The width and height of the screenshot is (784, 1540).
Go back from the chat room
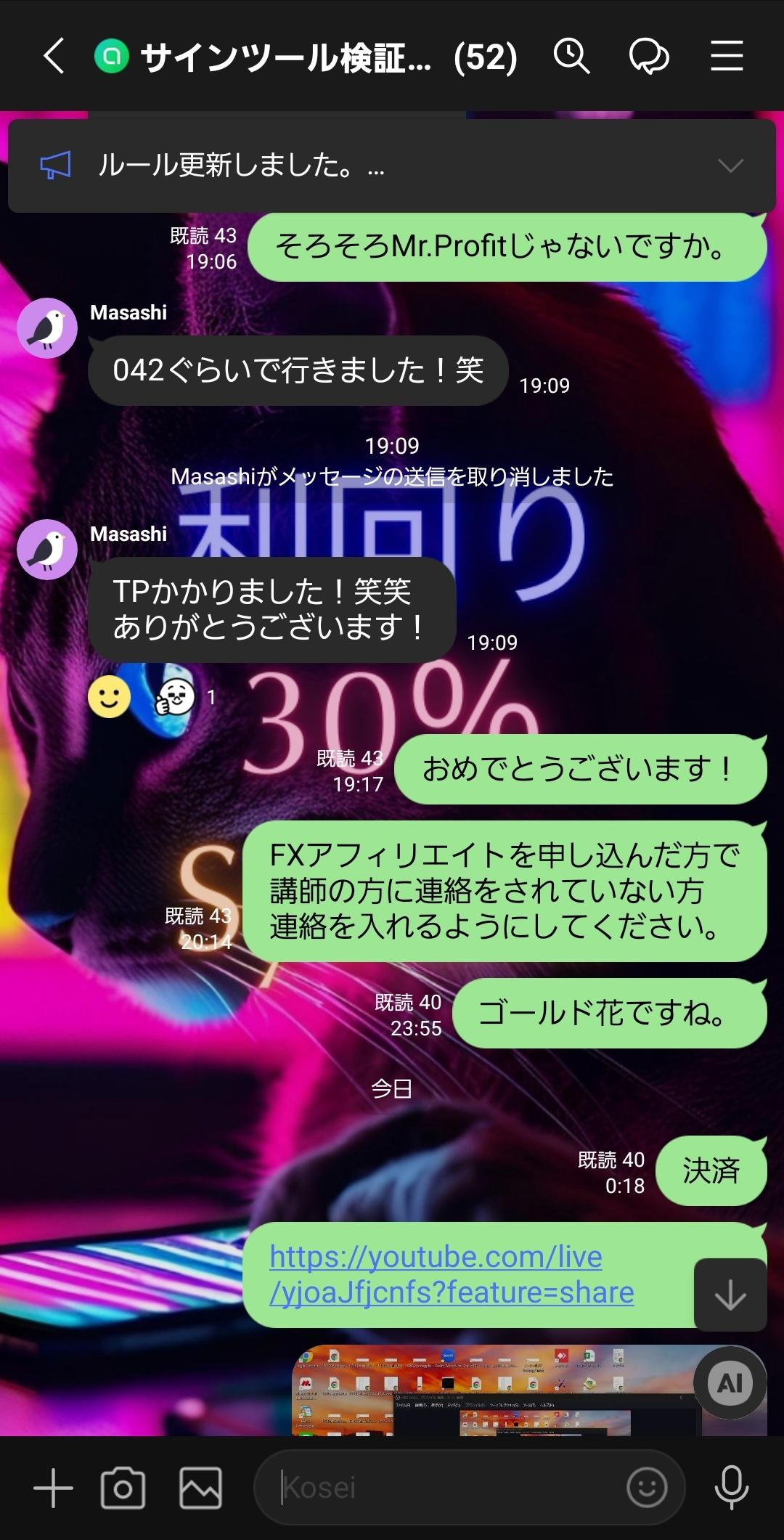point(54,57)
